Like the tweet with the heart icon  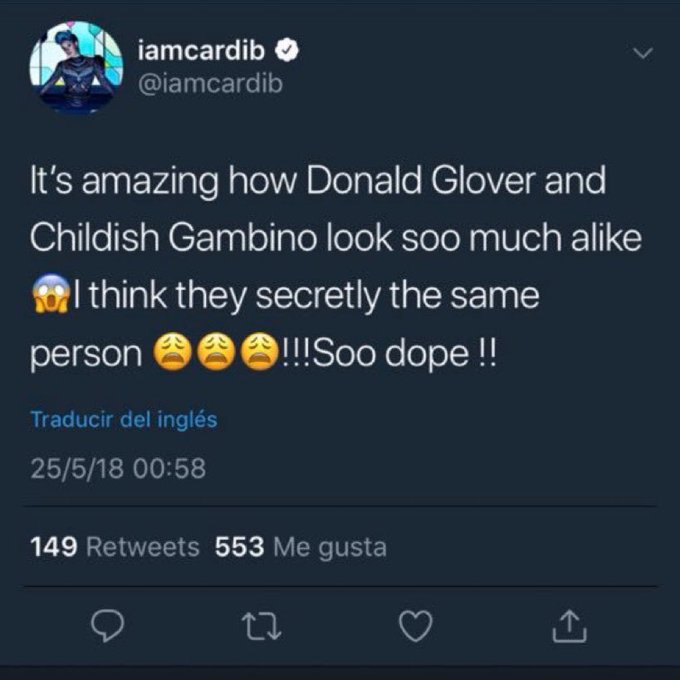[x=414, y=627]
